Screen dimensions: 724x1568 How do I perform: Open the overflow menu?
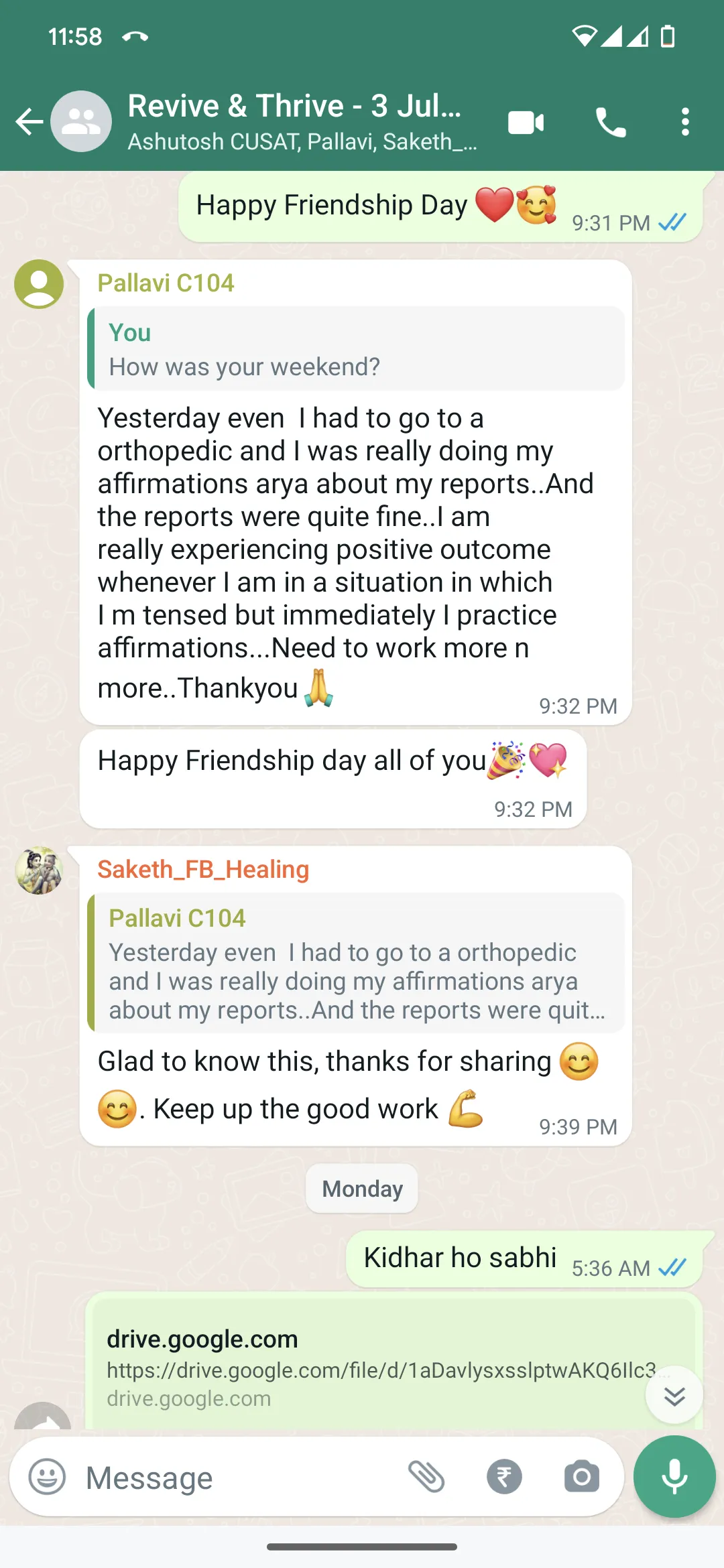(684, 122)
